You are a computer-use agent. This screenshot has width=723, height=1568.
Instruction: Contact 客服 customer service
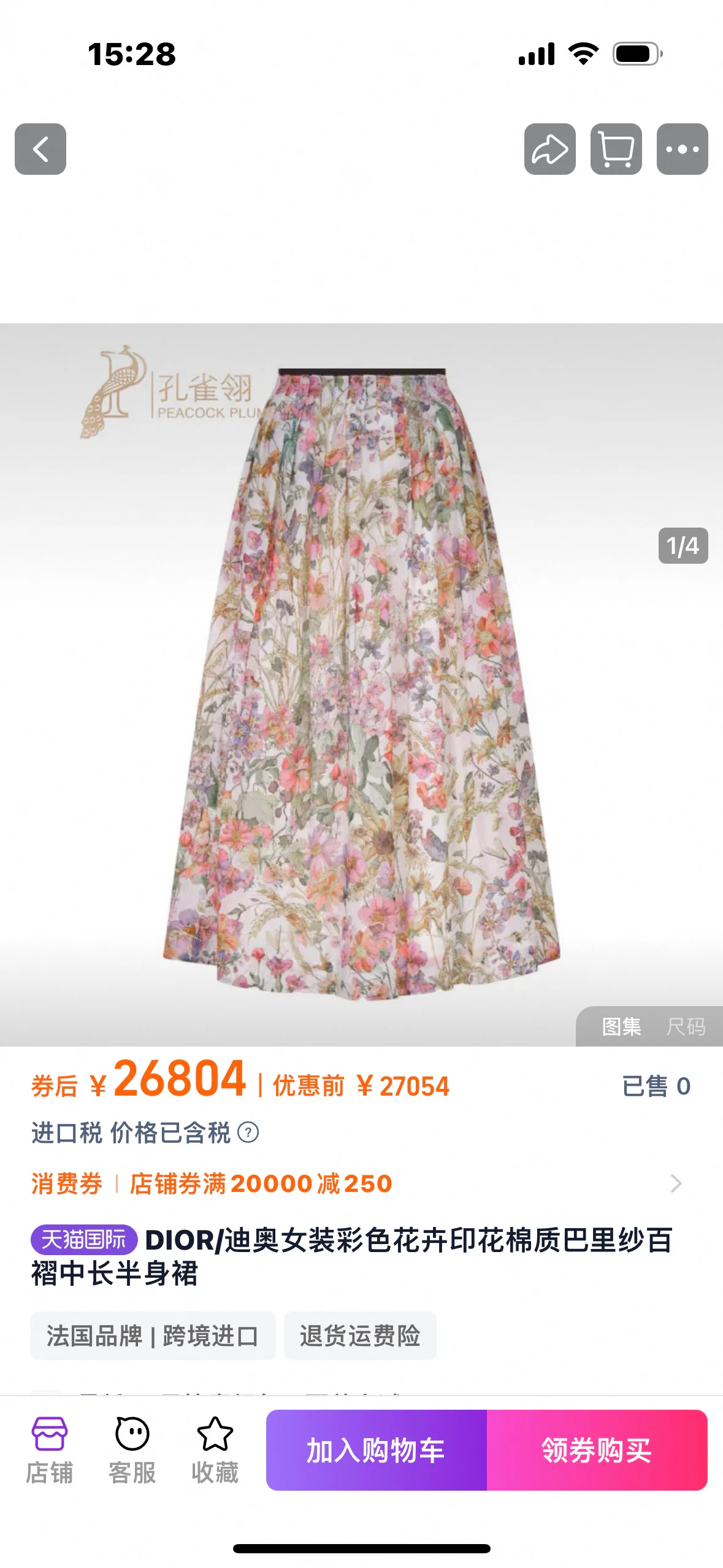tap(132, 1450)
